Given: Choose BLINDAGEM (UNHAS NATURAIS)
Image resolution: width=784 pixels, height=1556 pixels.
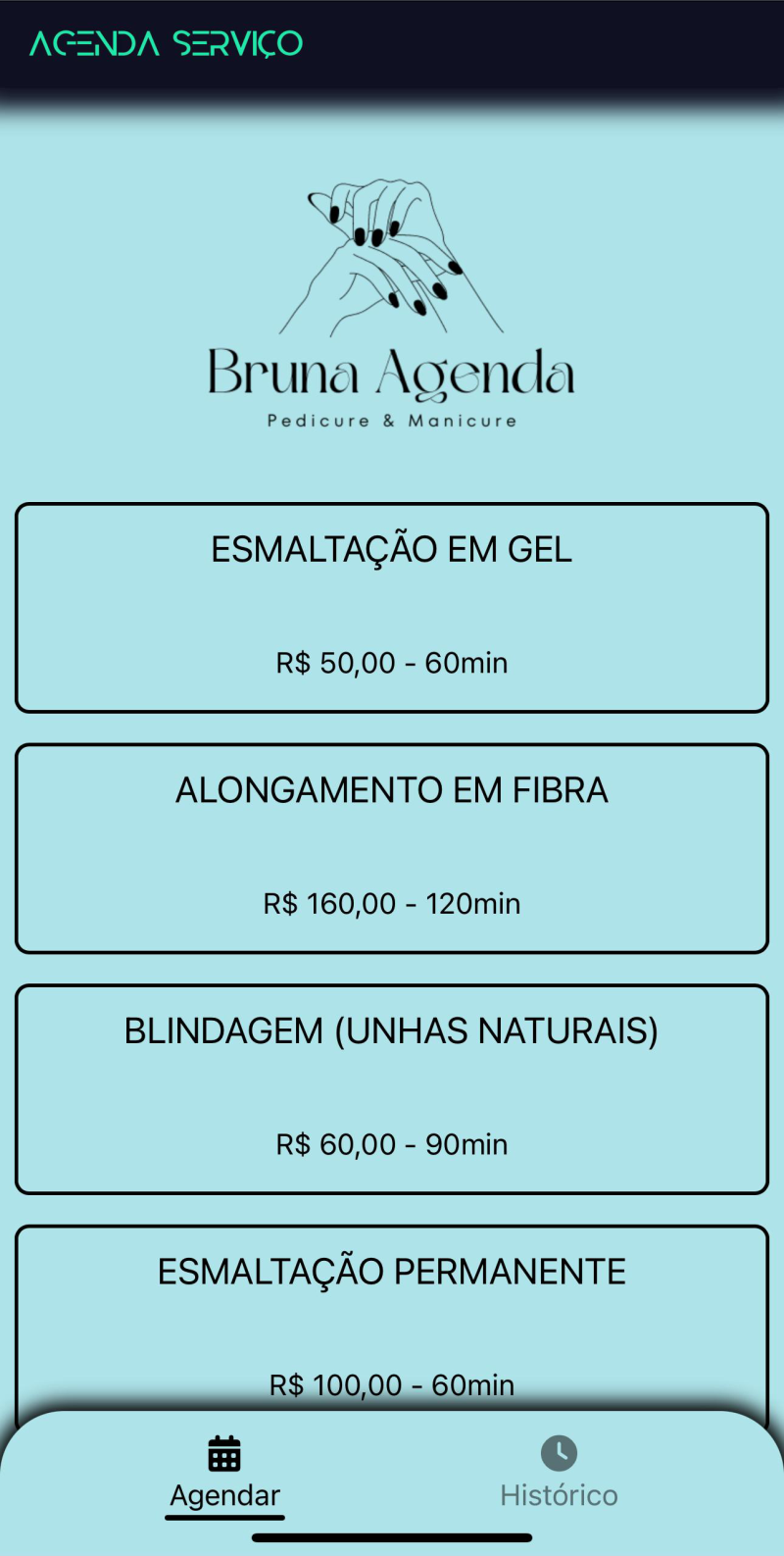Looking at the screenshot, I should 392,1088.
